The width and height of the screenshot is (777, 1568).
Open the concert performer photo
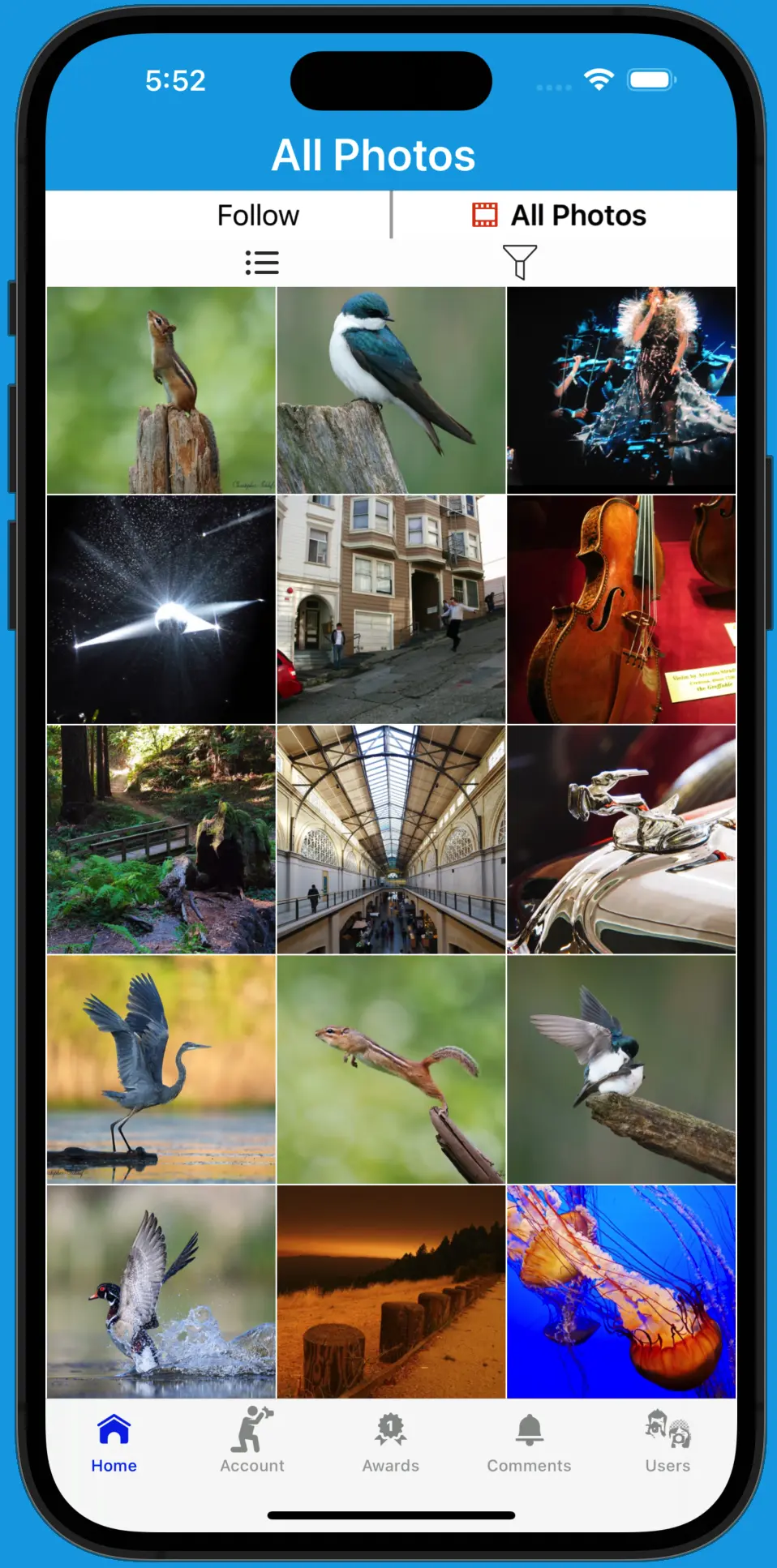pos(621,390)
